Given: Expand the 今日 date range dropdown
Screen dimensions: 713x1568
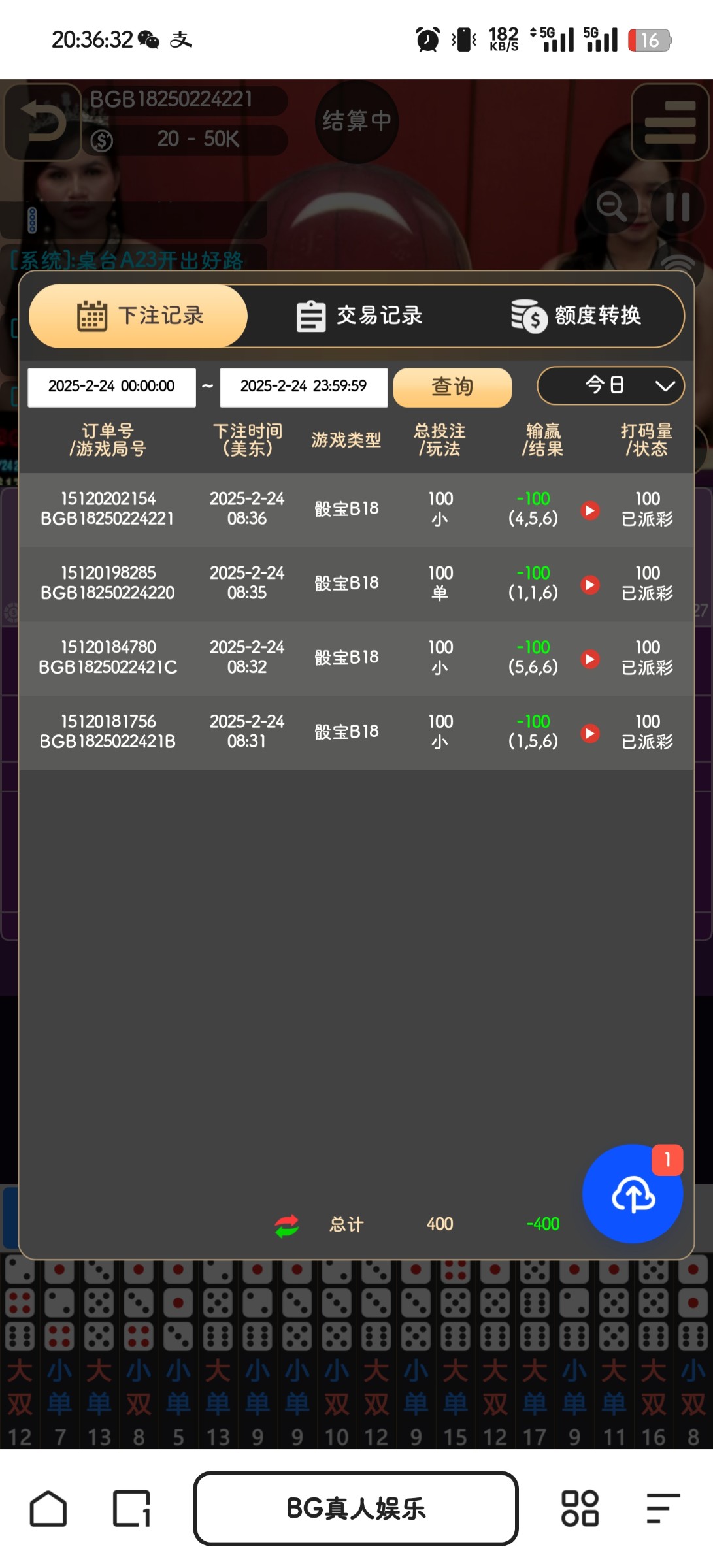Looking at the screenshot, I should (x=610, y=385).
